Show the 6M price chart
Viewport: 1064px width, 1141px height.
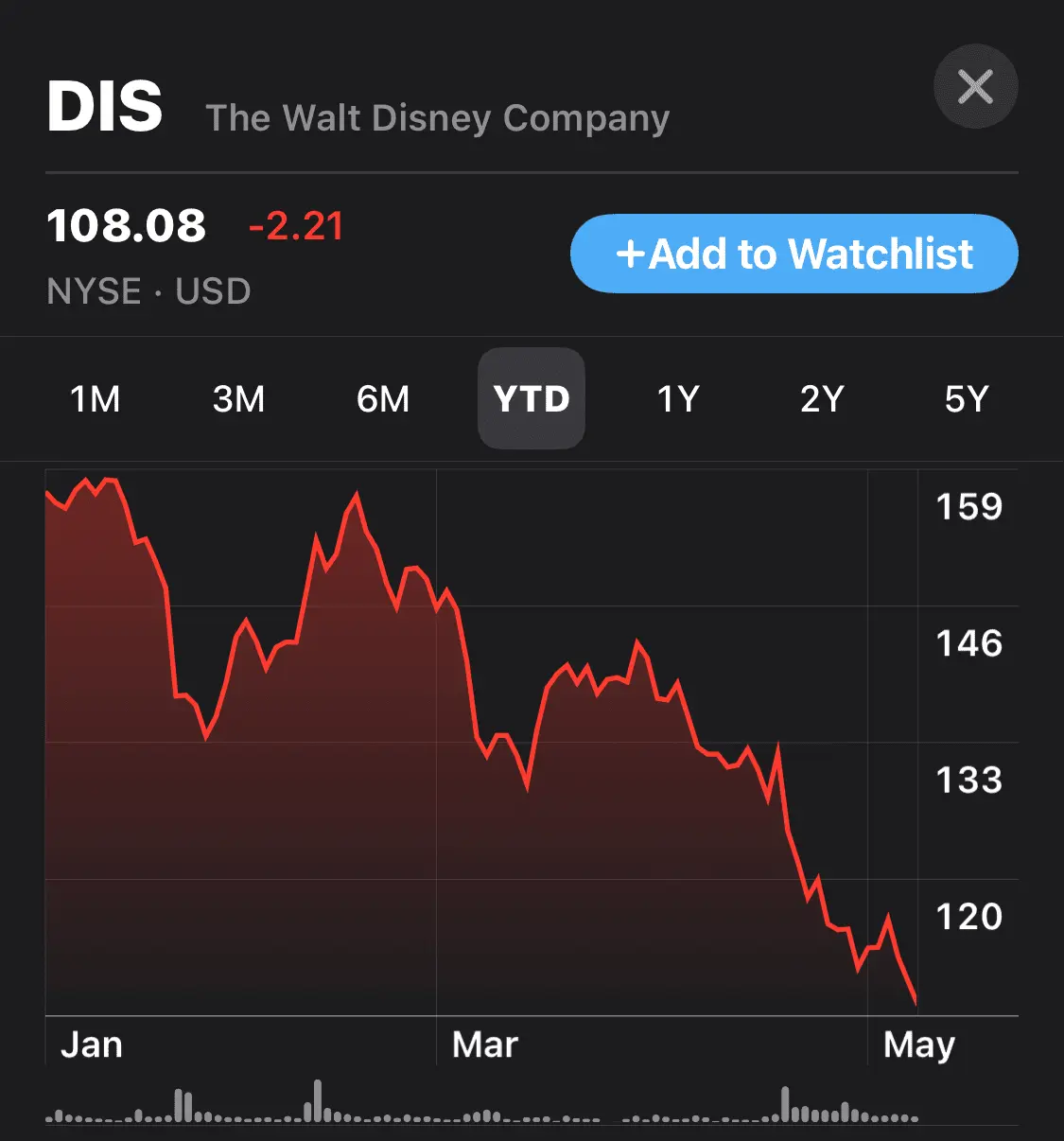pos(383,399)
